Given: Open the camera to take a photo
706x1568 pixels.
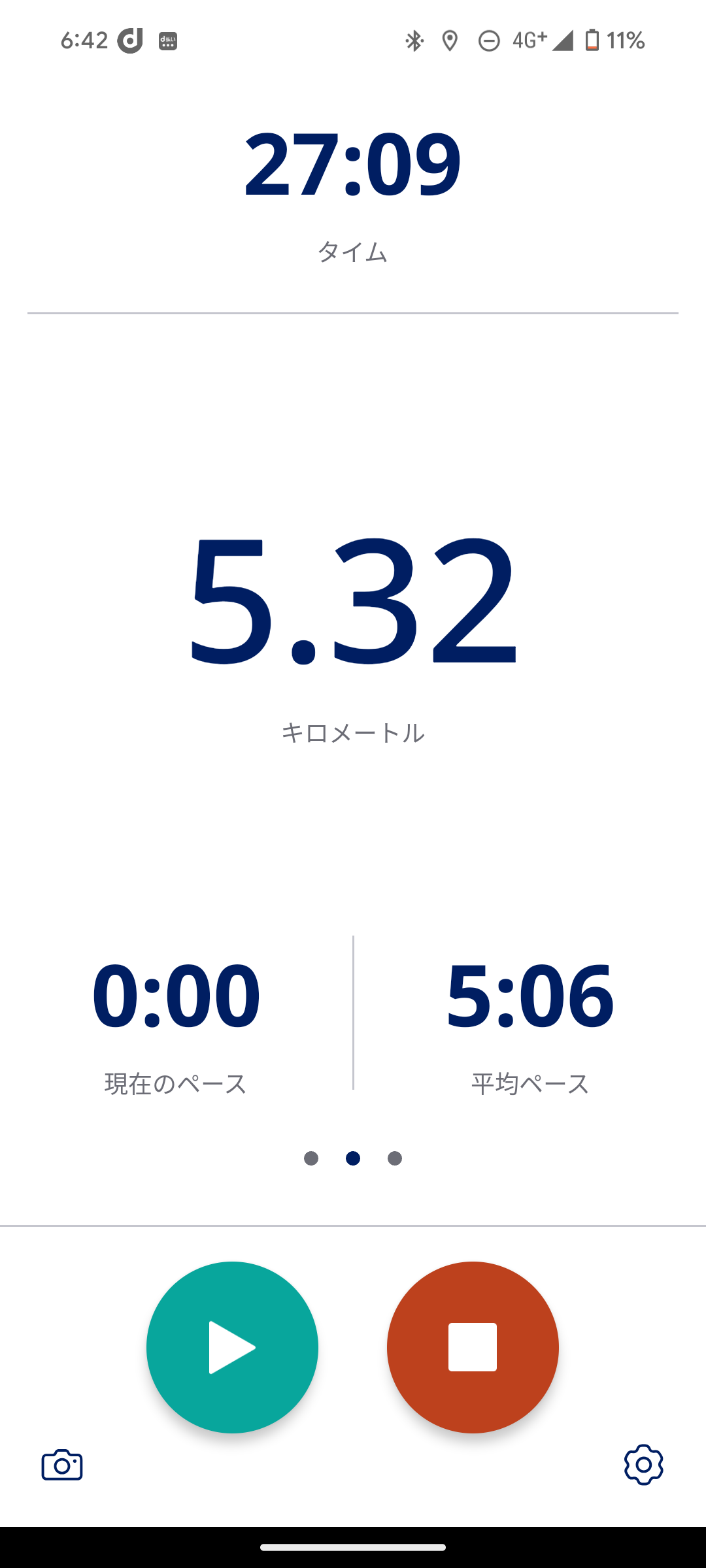Looking at the screenshot, I should (62, 1465).
